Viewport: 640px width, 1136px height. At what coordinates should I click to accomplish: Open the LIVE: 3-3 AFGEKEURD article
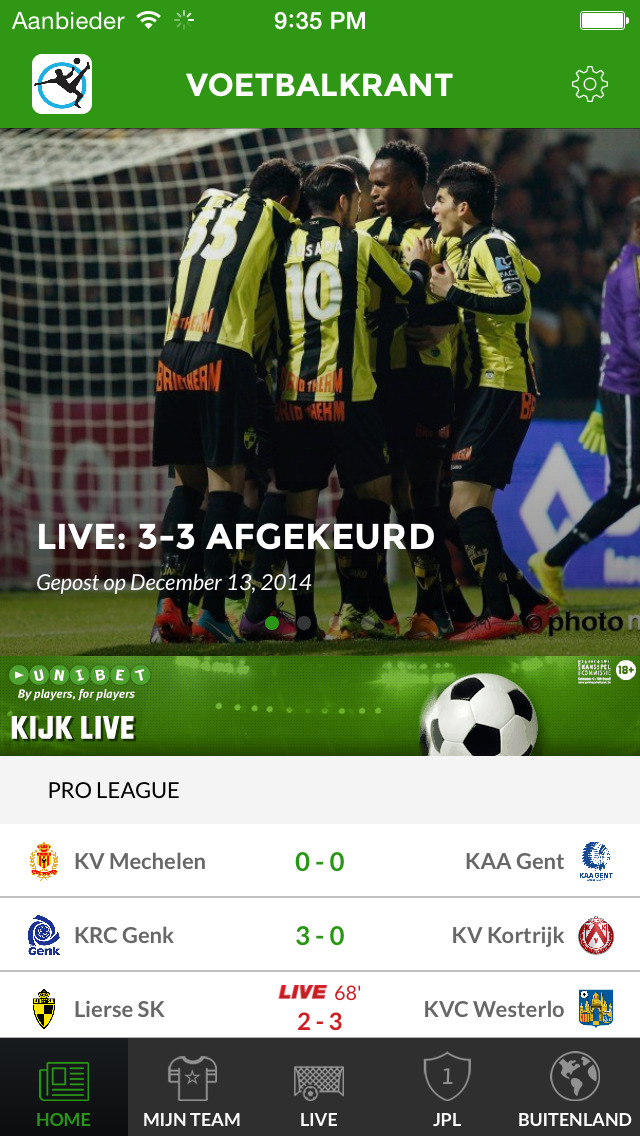236,537
